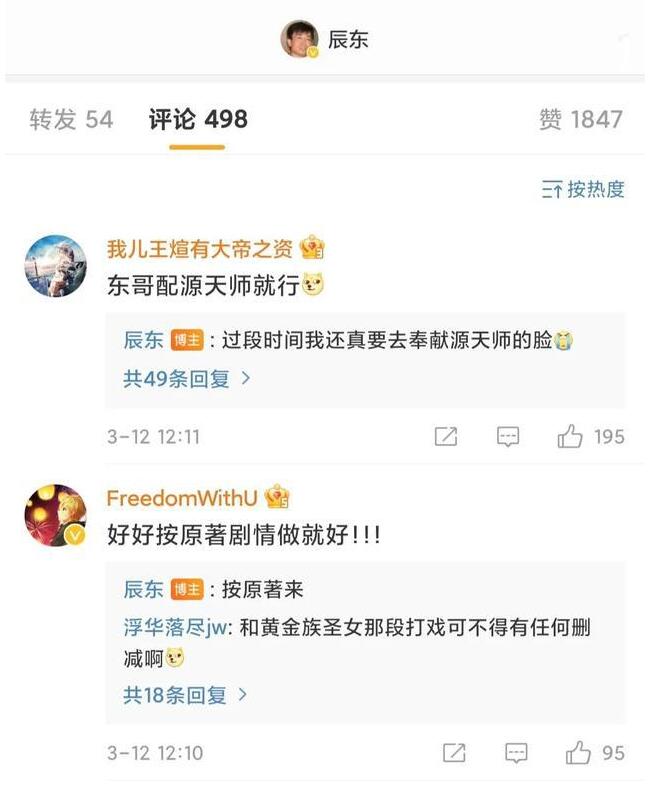Image resolution: width=671 pixels, height=795 pixels.
Task: Switch to the 评论 498 tab
Action: pyautogui.click(x=198, y=120)
